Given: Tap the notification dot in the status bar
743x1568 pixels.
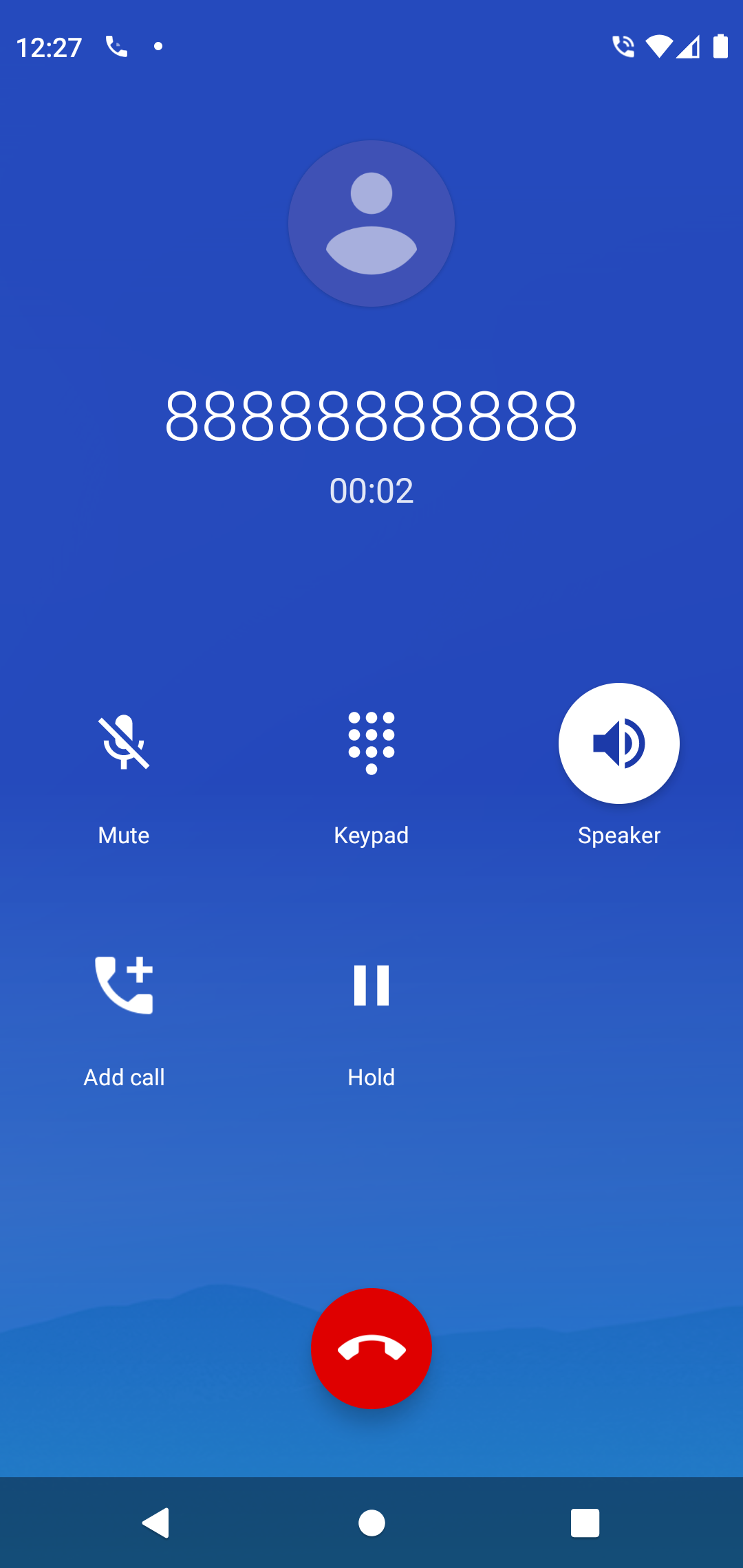Looking at the screenshot, I should coord(158,46).
